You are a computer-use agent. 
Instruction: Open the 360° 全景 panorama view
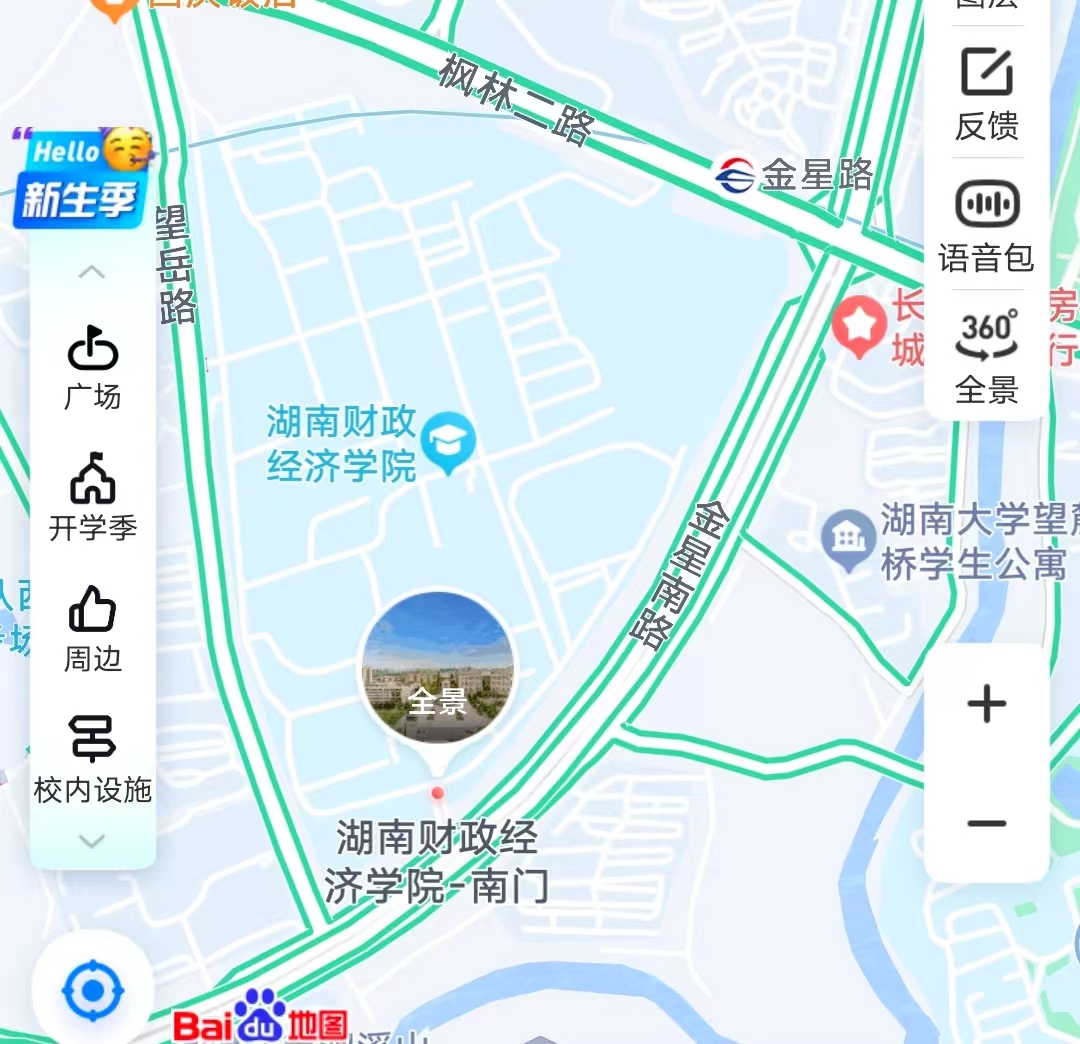pos(987,357)
